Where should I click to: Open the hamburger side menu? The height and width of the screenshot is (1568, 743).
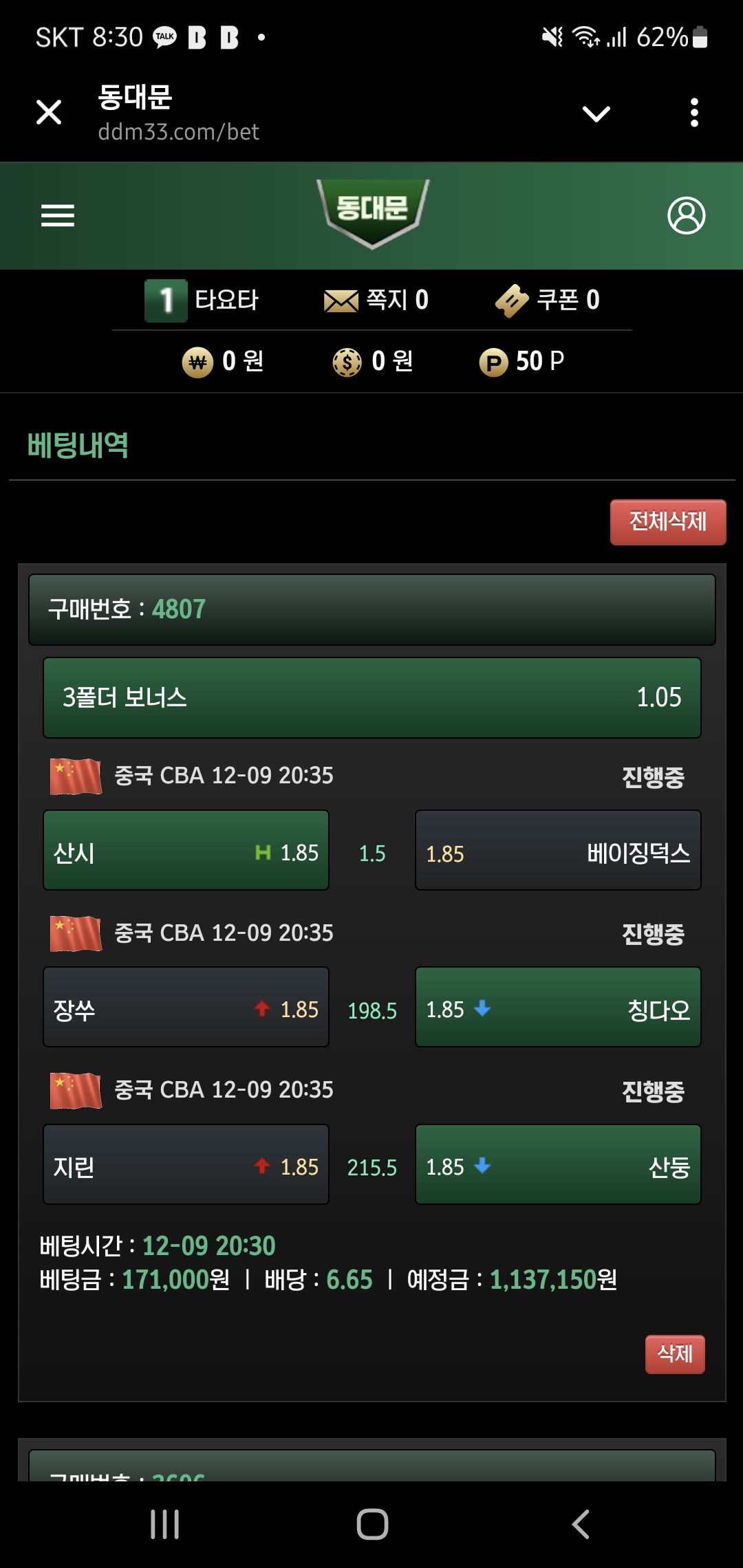point(58,216)
